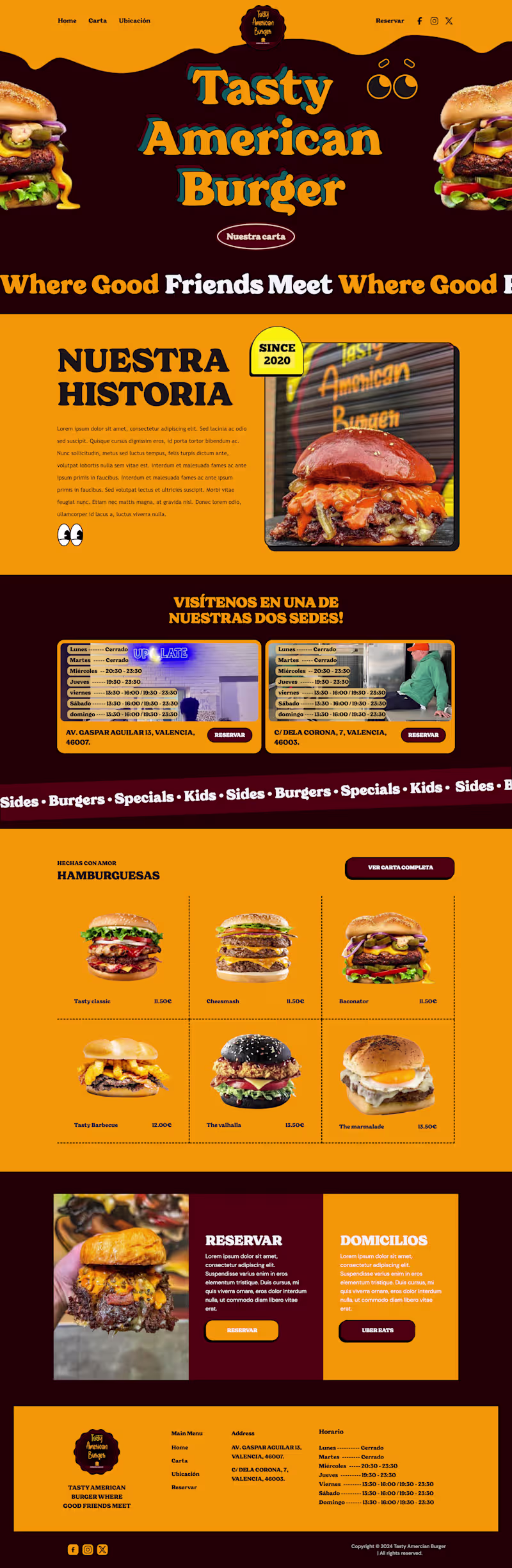Order via the Uber Eats button
This screenshot has height=1568, width=512.
pyautogui.click(x=377, y=1330)
